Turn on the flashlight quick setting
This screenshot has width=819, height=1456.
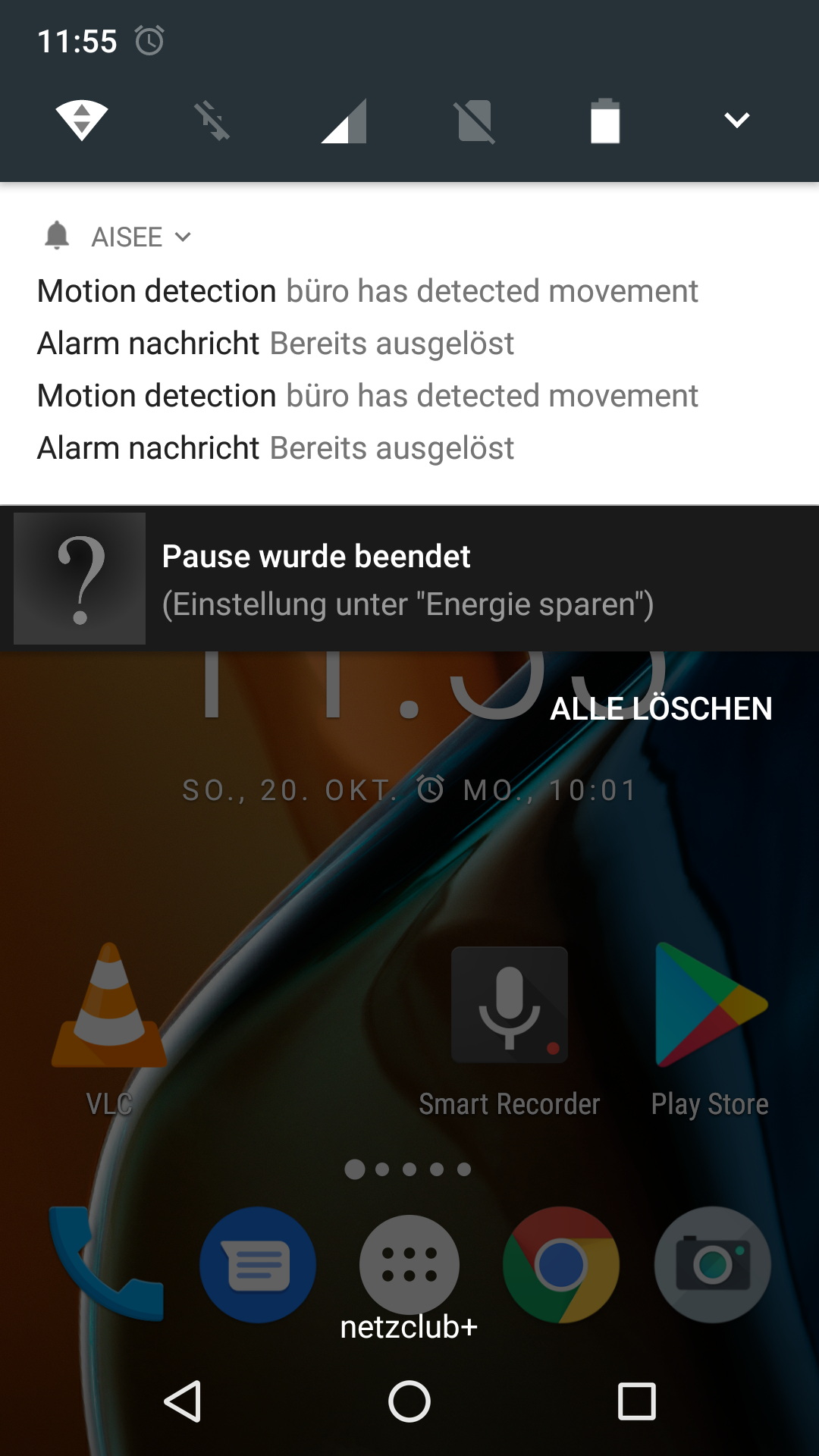coord(212,121)
